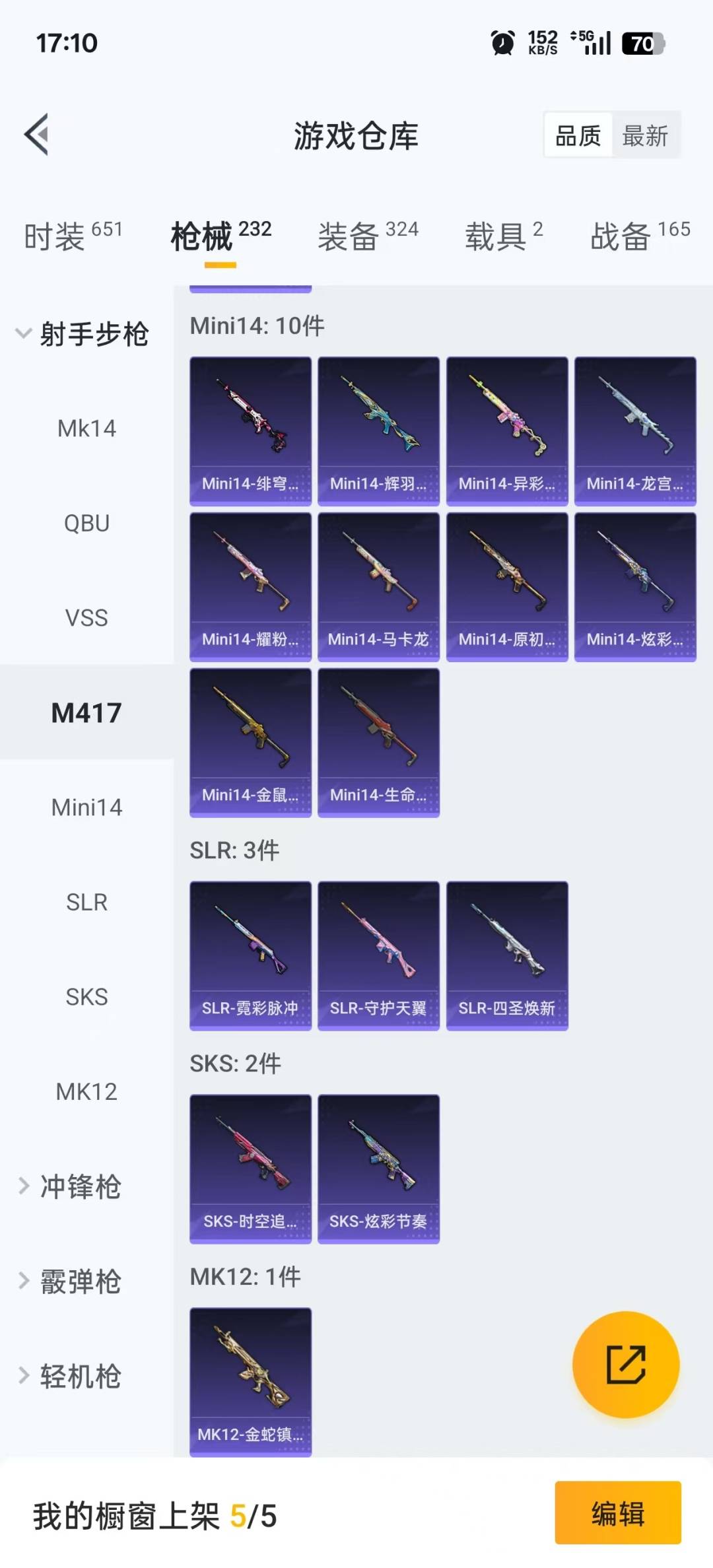Jump to SKS in the side list

click(86, 997)
